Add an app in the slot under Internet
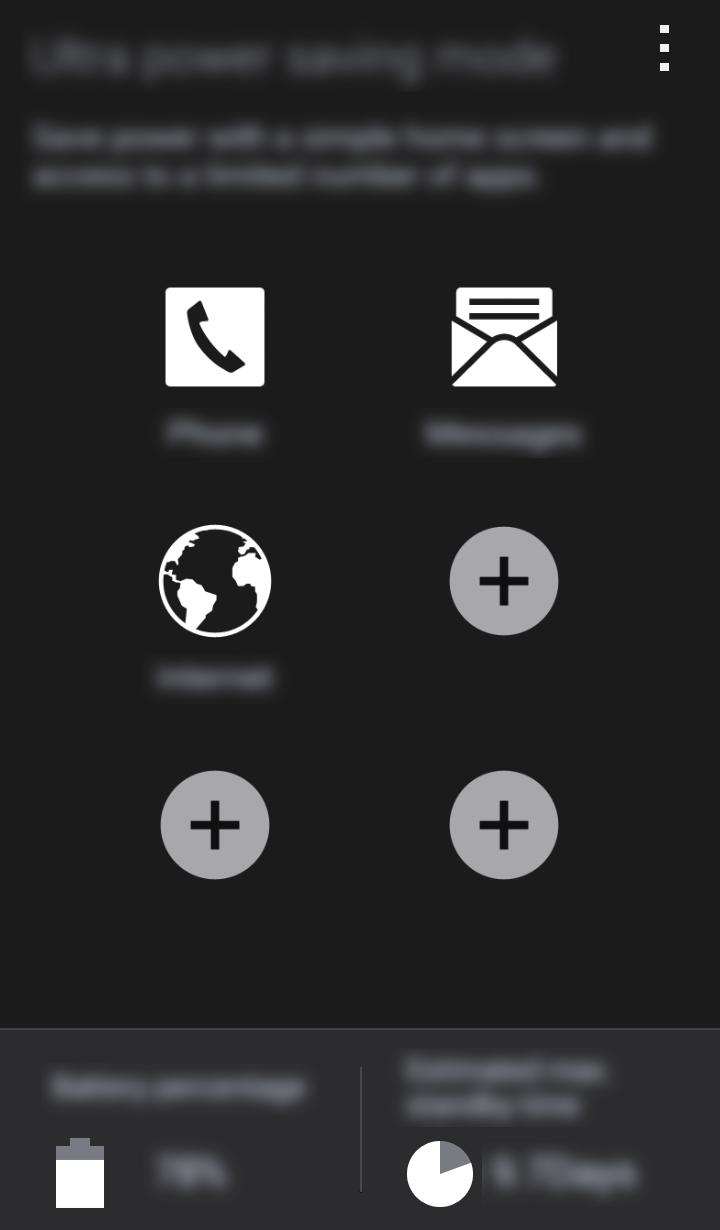Viewport: 720px width, 1230px height. point(215,825)
